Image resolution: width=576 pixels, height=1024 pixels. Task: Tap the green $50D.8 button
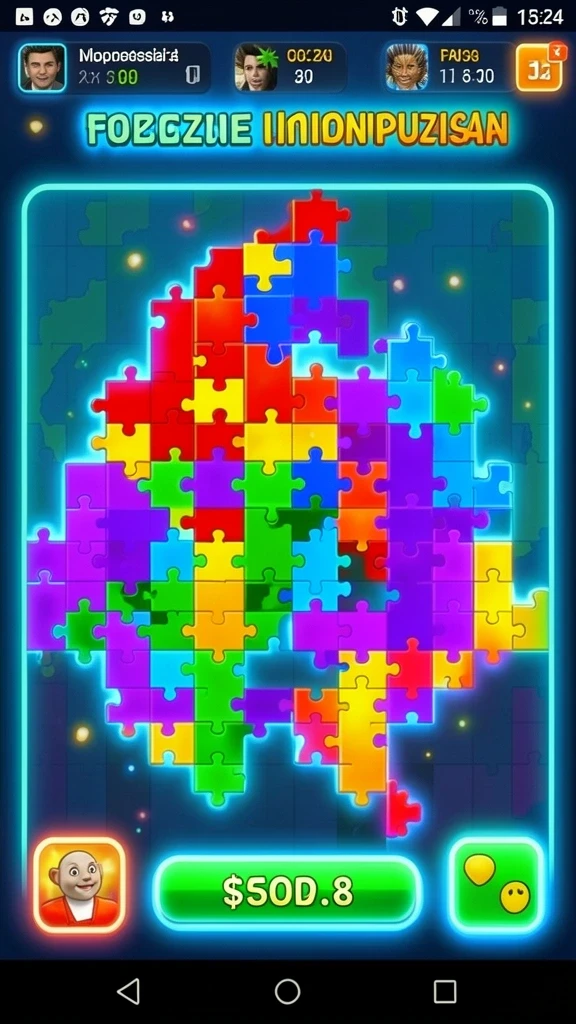[287, 891]
